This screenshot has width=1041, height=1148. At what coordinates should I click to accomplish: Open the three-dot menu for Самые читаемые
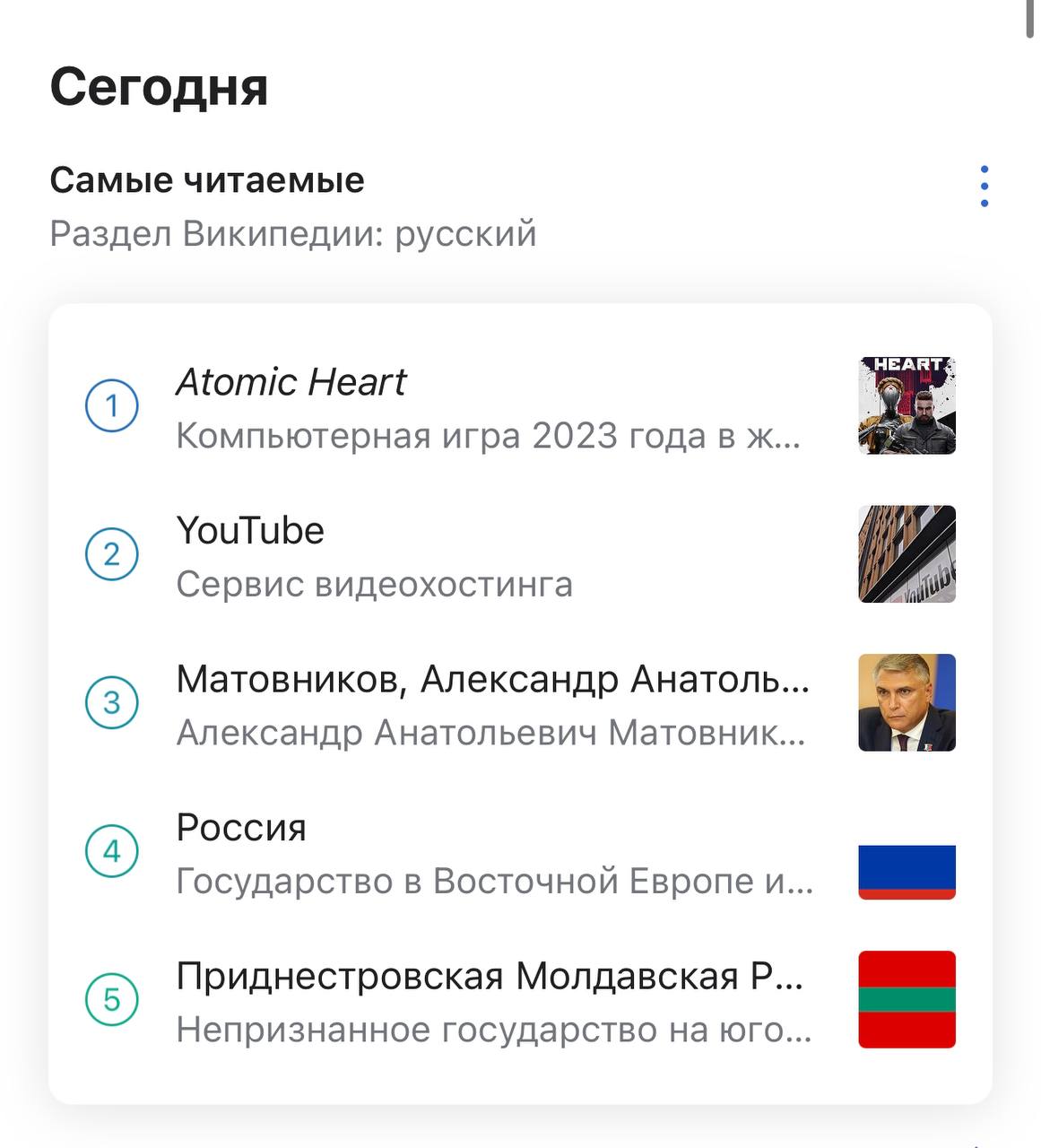tap(984, 187)
